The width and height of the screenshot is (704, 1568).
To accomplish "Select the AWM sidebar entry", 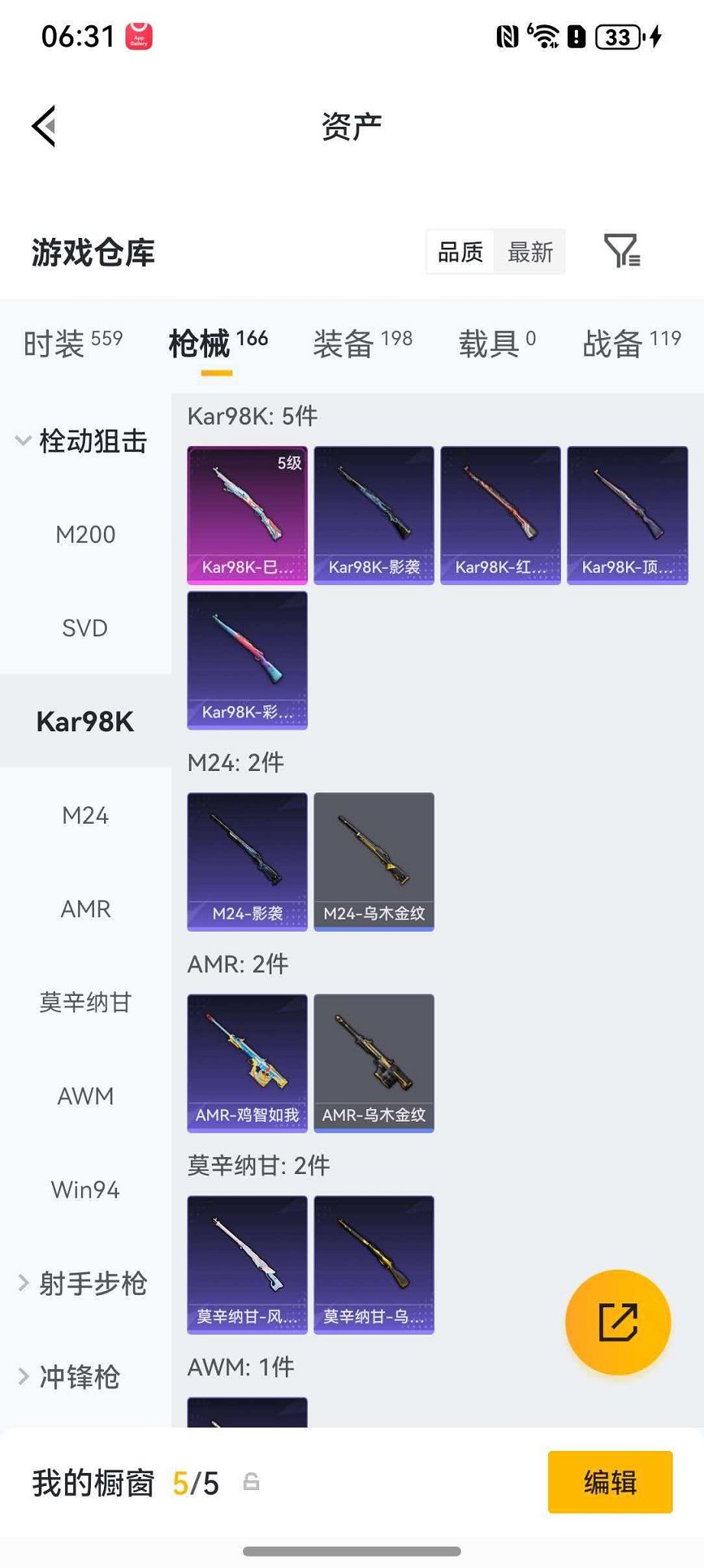I will [x=85, y=1095].
